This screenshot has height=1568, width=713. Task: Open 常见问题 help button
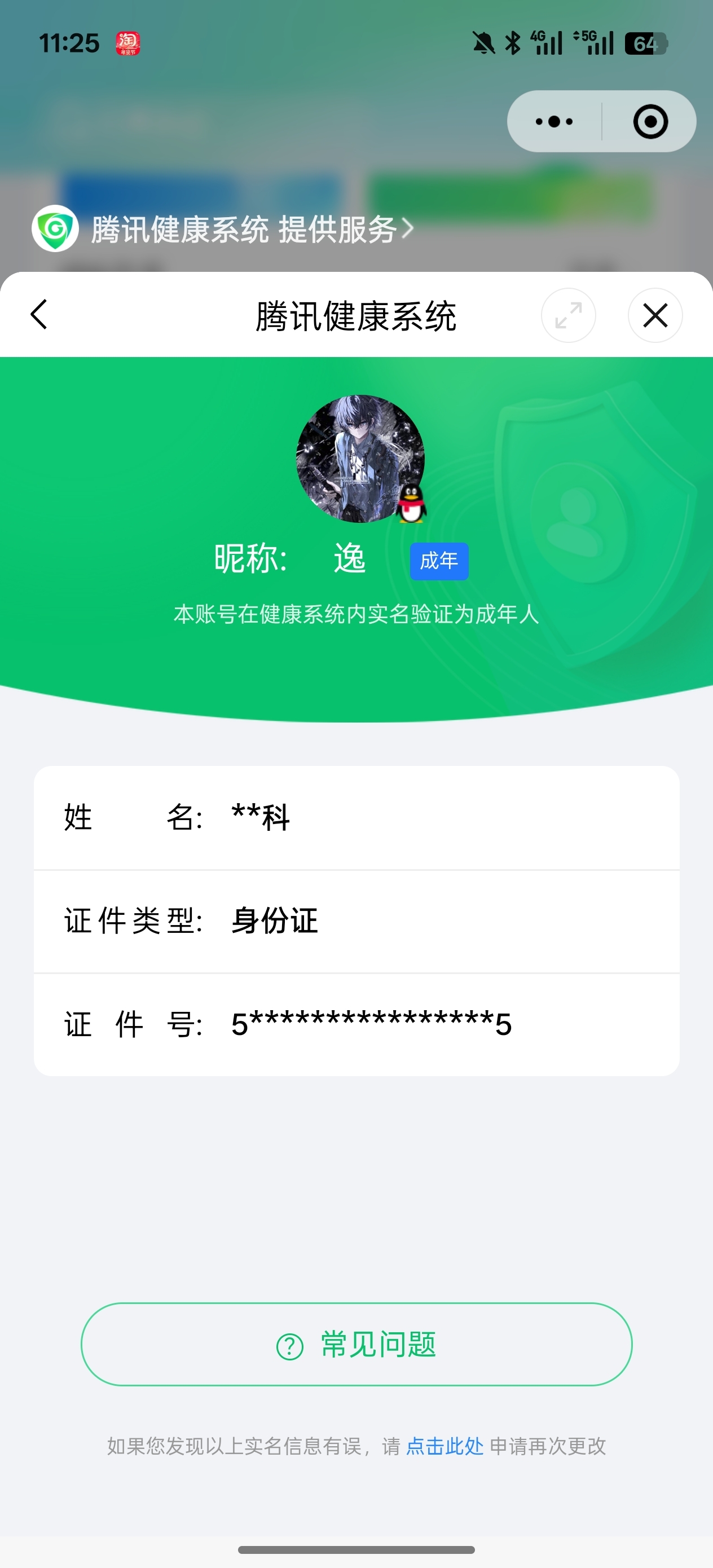(356, 1345)
